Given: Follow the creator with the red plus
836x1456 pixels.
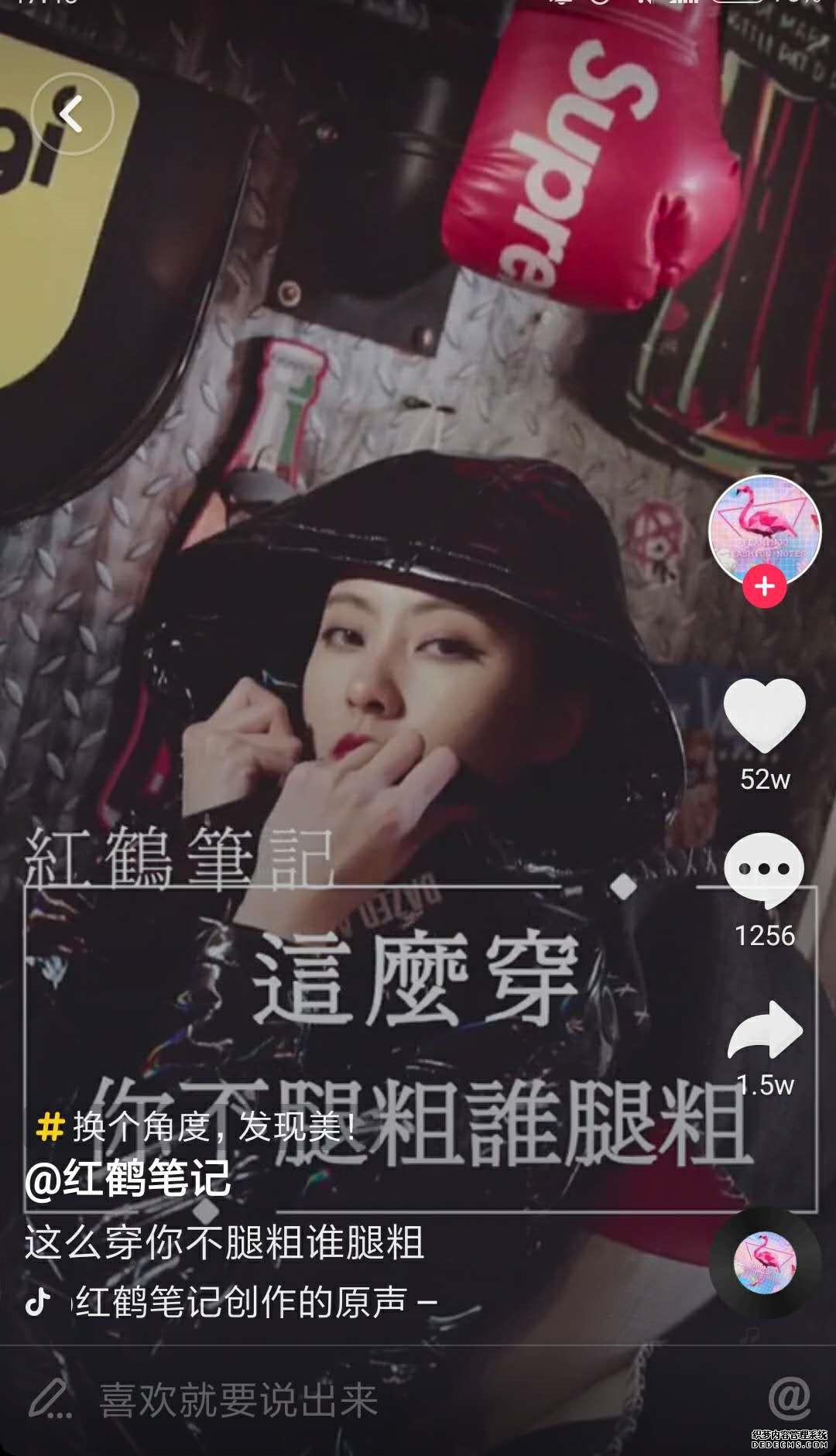Looking at the screenshot, I should pyautogui.click(x=764, y=586).
